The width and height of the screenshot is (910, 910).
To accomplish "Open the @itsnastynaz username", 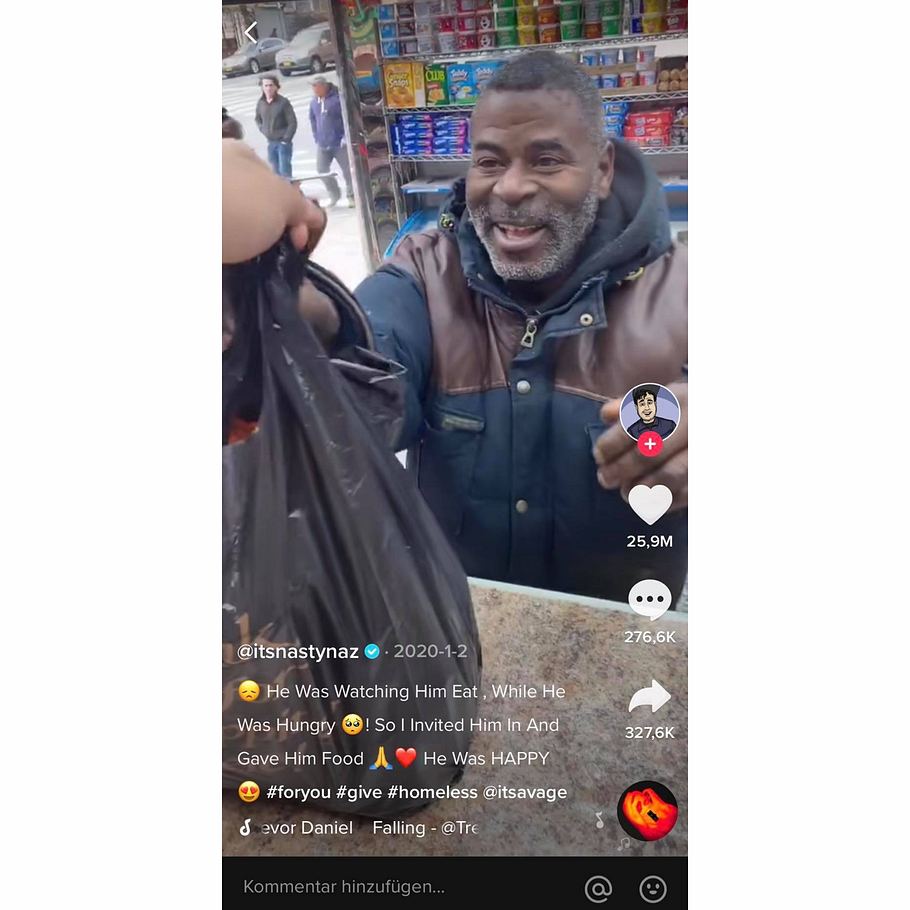I will click(x=298, y=651).
